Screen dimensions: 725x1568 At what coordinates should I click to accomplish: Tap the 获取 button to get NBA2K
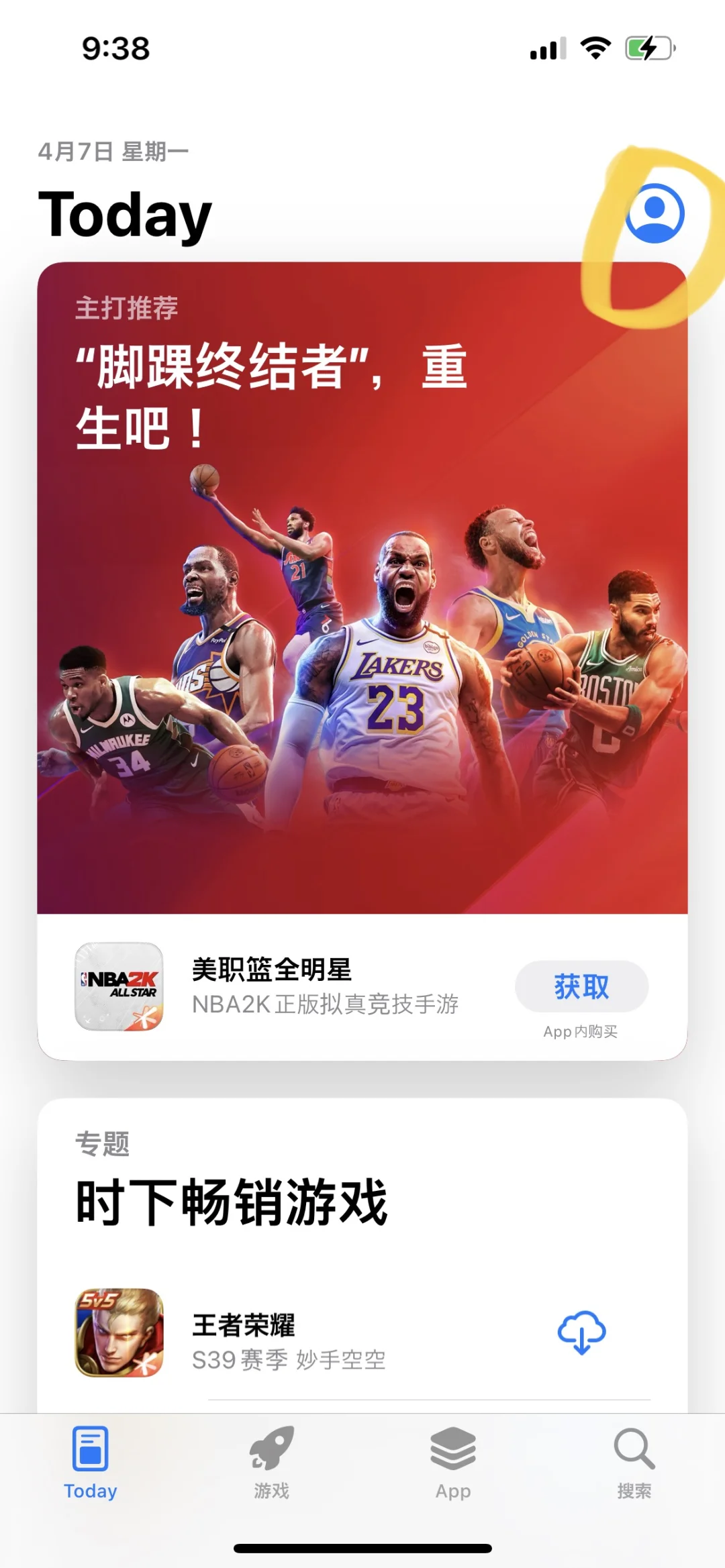pos(581,984)
